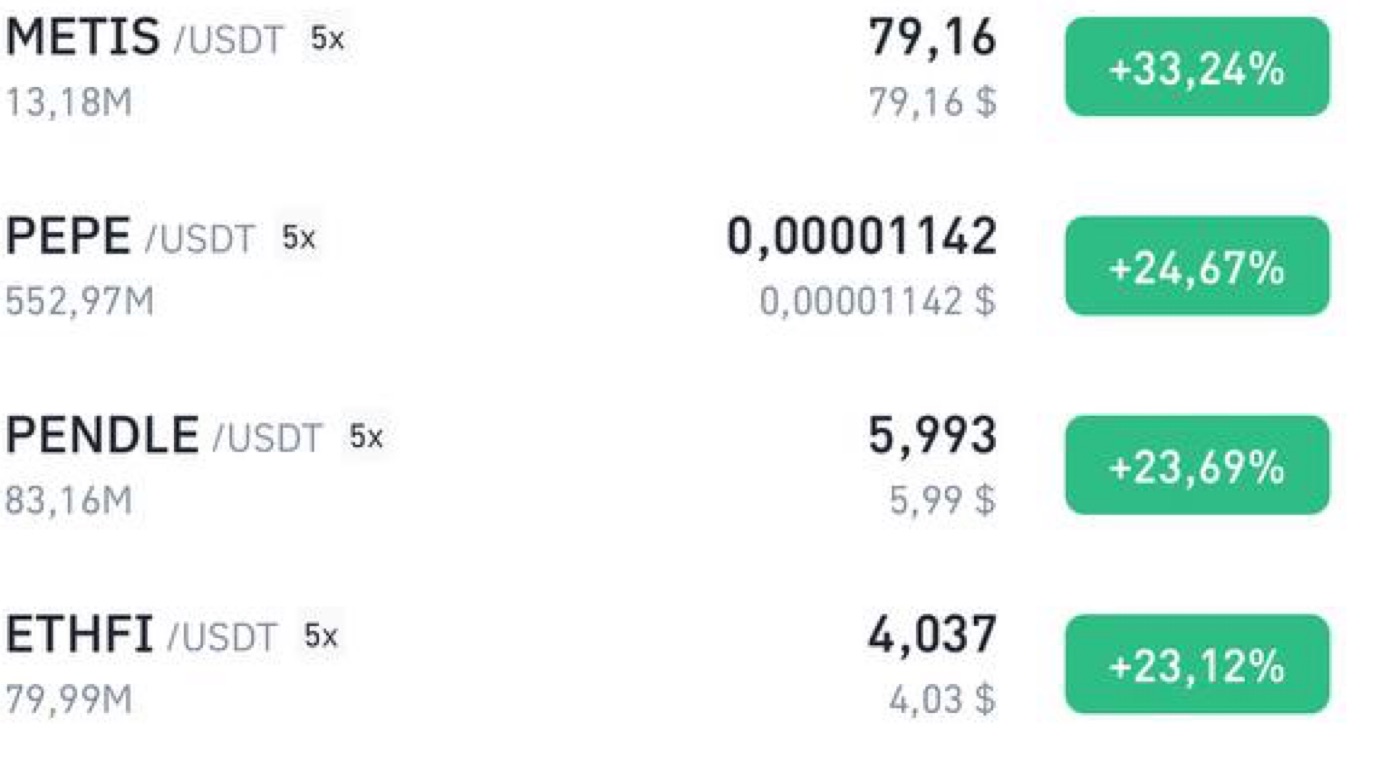Tap the +23,12% change button for ETHFI
This screenshot has width=1380, height=775.
pos(1197,665)
